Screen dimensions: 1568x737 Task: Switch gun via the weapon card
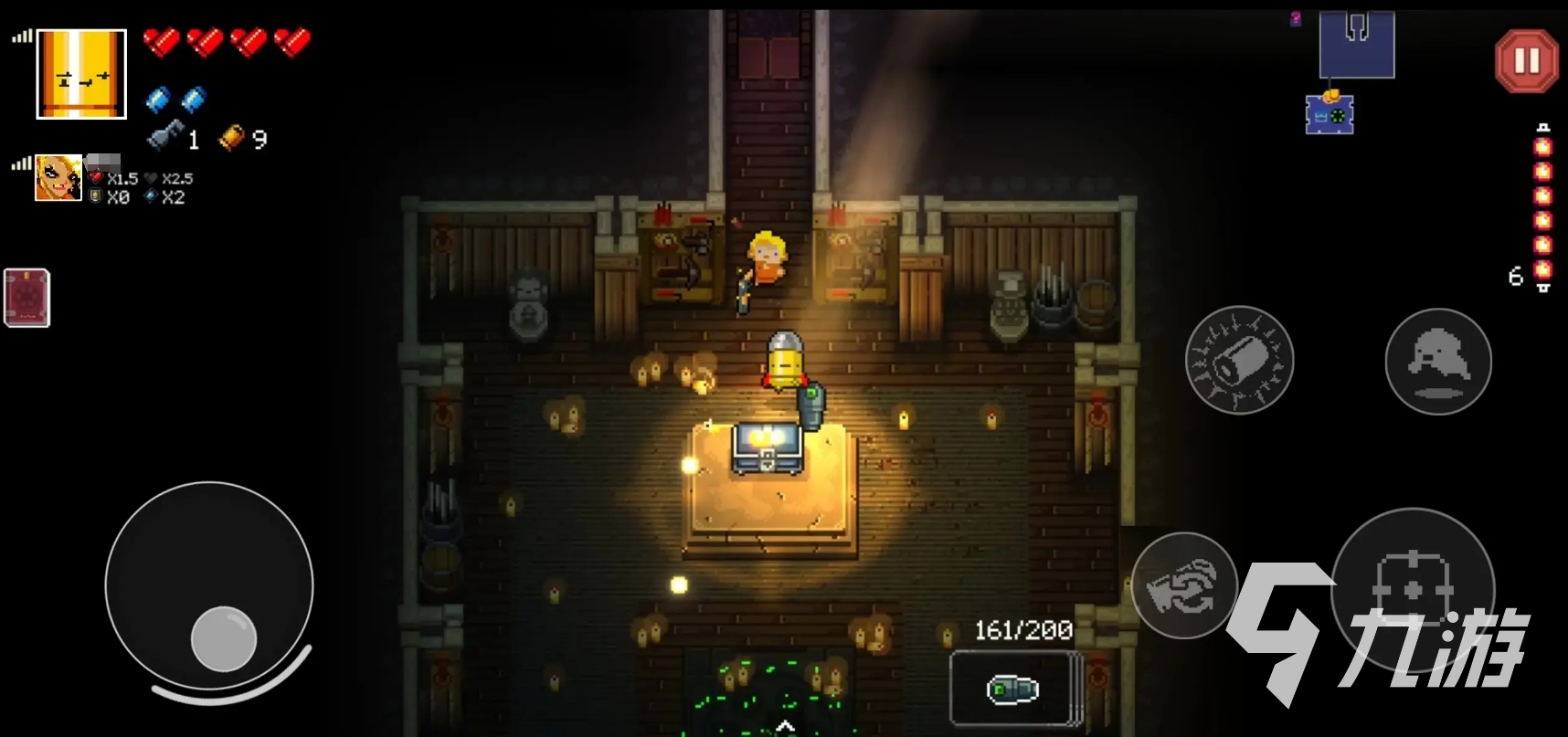click(x=1014, y=689)
